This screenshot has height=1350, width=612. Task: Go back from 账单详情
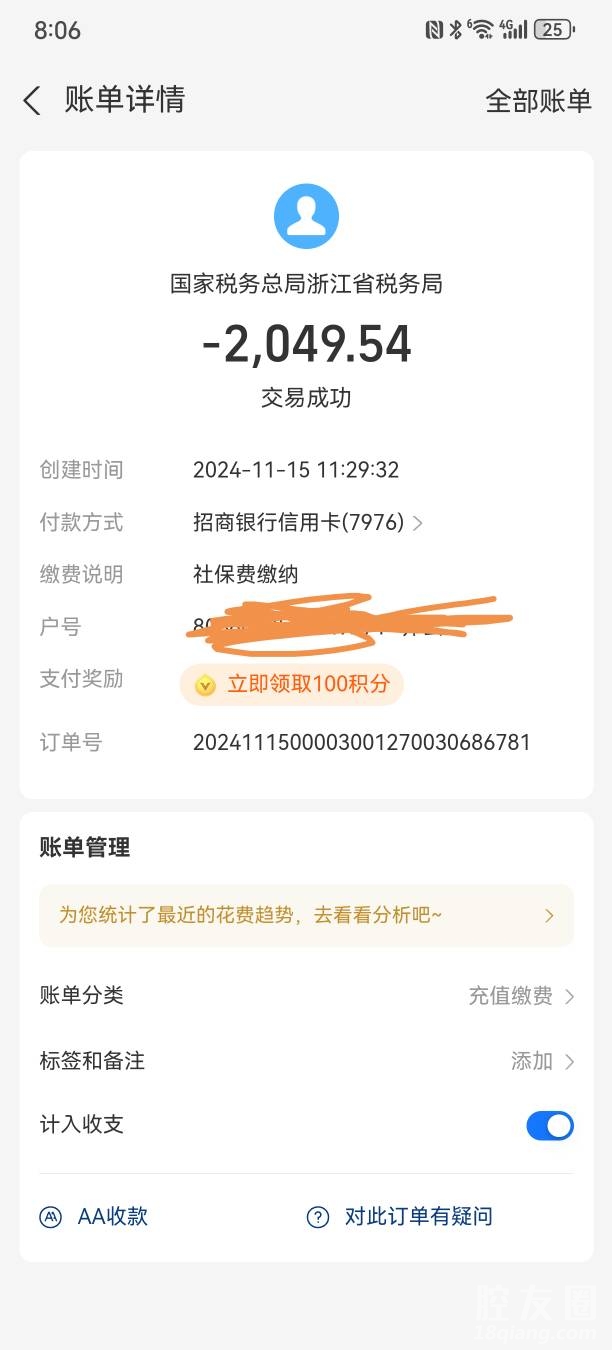(x=32, y=100)
